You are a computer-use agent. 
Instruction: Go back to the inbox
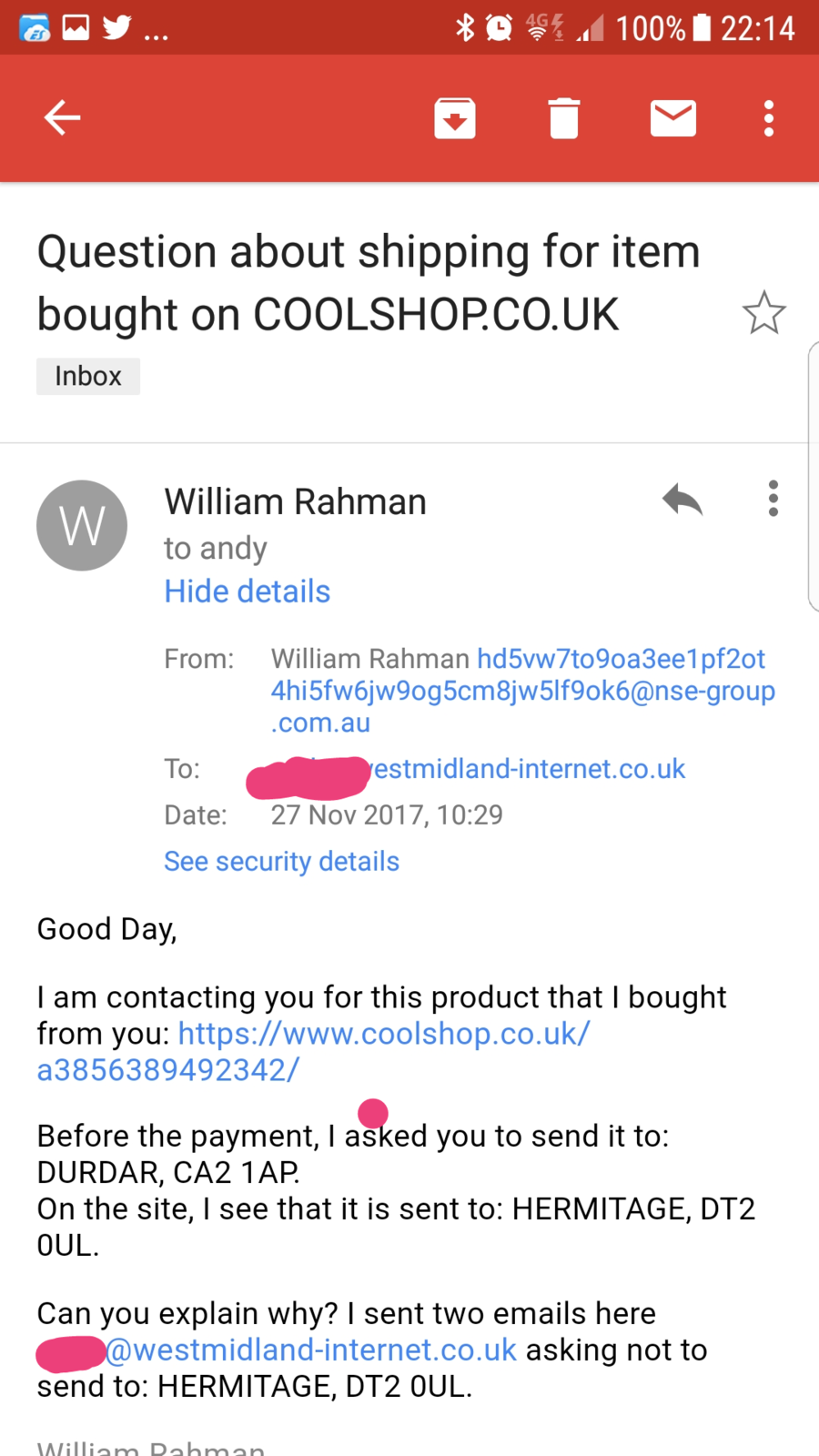click(62, 117)
